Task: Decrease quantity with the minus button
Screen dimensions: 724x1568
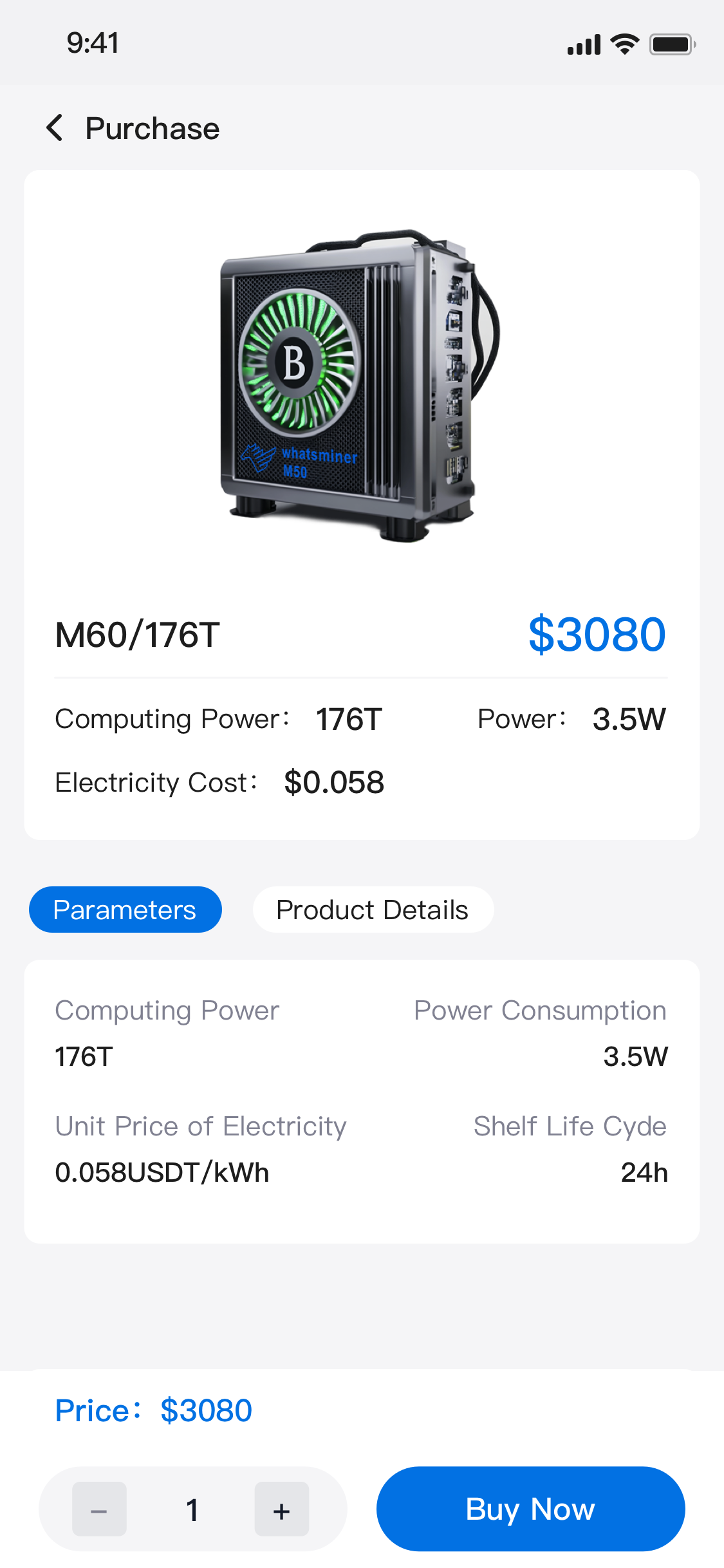Action: coord(98,1509)
